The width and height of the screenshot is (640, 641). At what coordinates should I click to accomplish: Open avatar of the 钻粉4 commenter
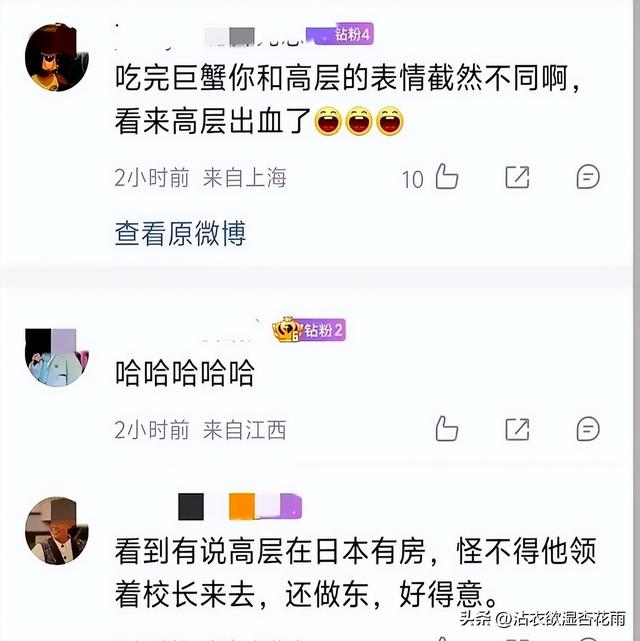coord(56,56)
